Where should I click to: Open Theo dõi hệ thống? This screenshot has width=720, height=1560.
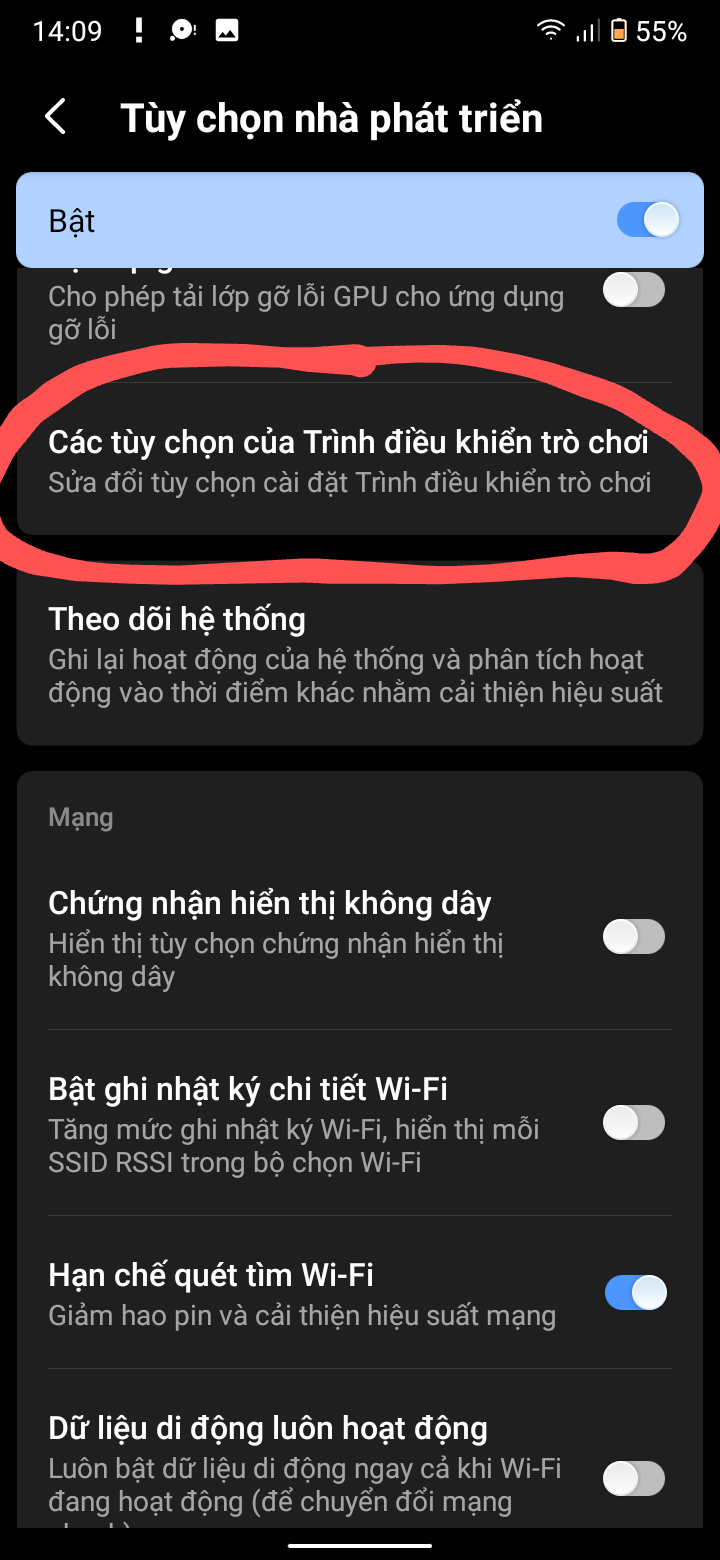point(355,654)
